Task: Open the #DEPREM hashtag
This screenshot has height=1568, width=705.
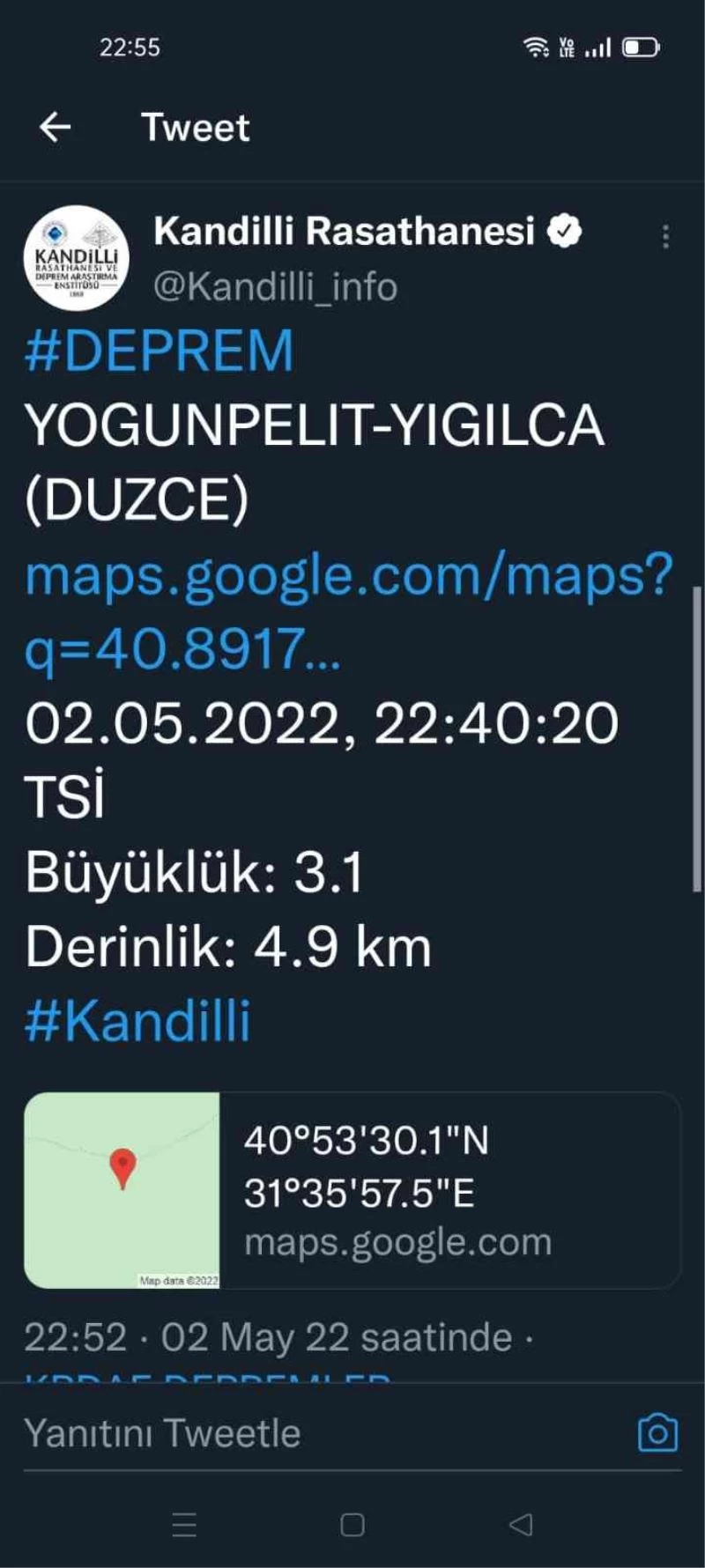Action: pyautogui.click(x=159, y=351)
